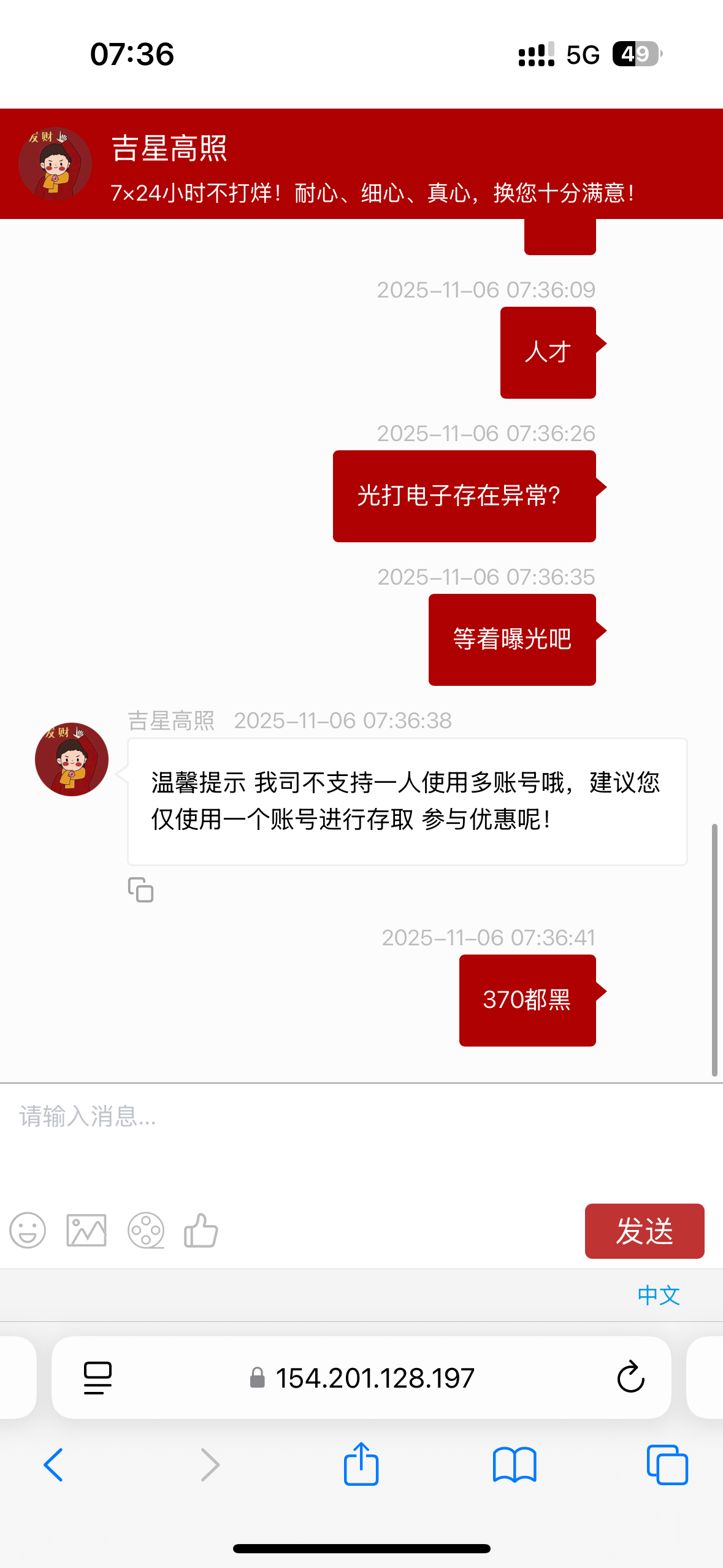Go back to previous page
Viewport: 723px width, 1568px height.
click(x=53, y=1465)
